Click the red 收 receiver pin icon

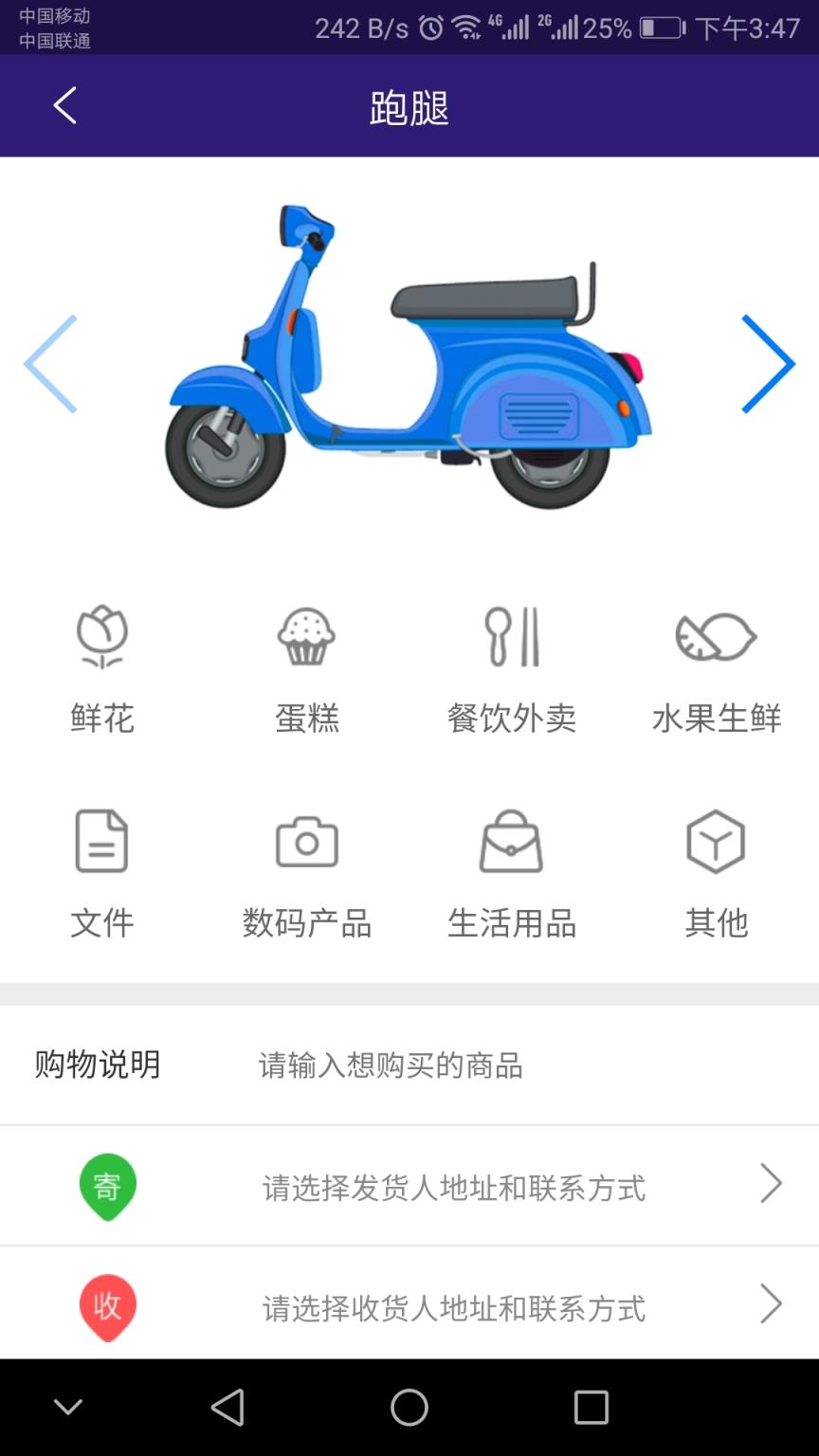tap(106, 1305)
